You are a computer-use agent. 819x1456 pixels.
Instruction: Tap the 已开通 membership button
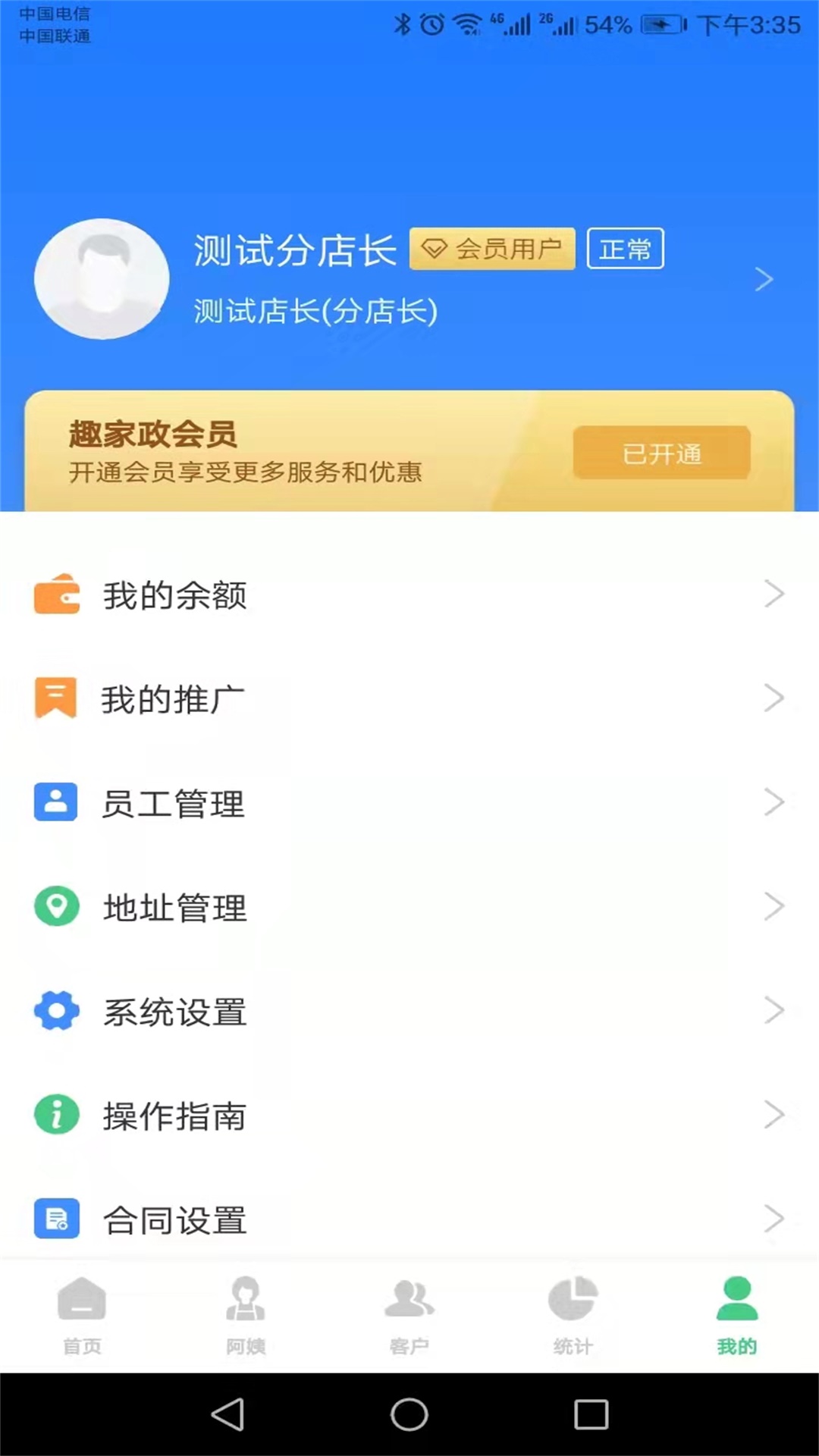click(x=661, y=453)
